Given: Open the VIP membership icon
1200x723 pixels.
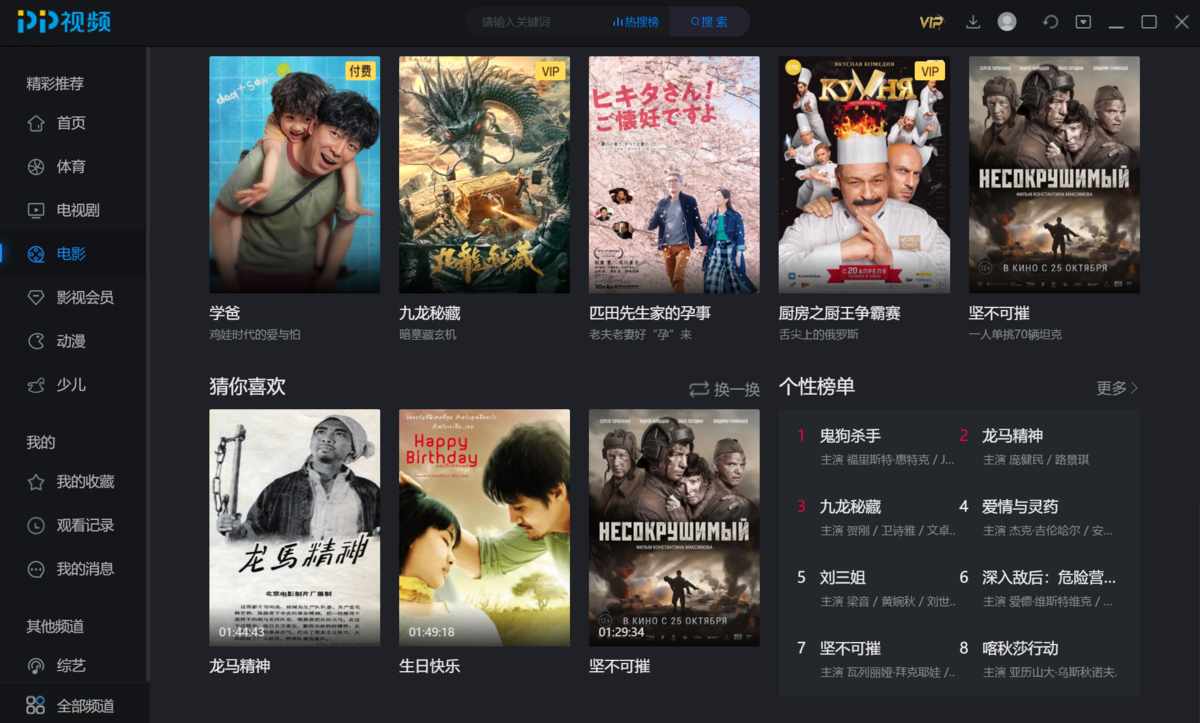Looking at the screenshot, I should click(931, 22).
